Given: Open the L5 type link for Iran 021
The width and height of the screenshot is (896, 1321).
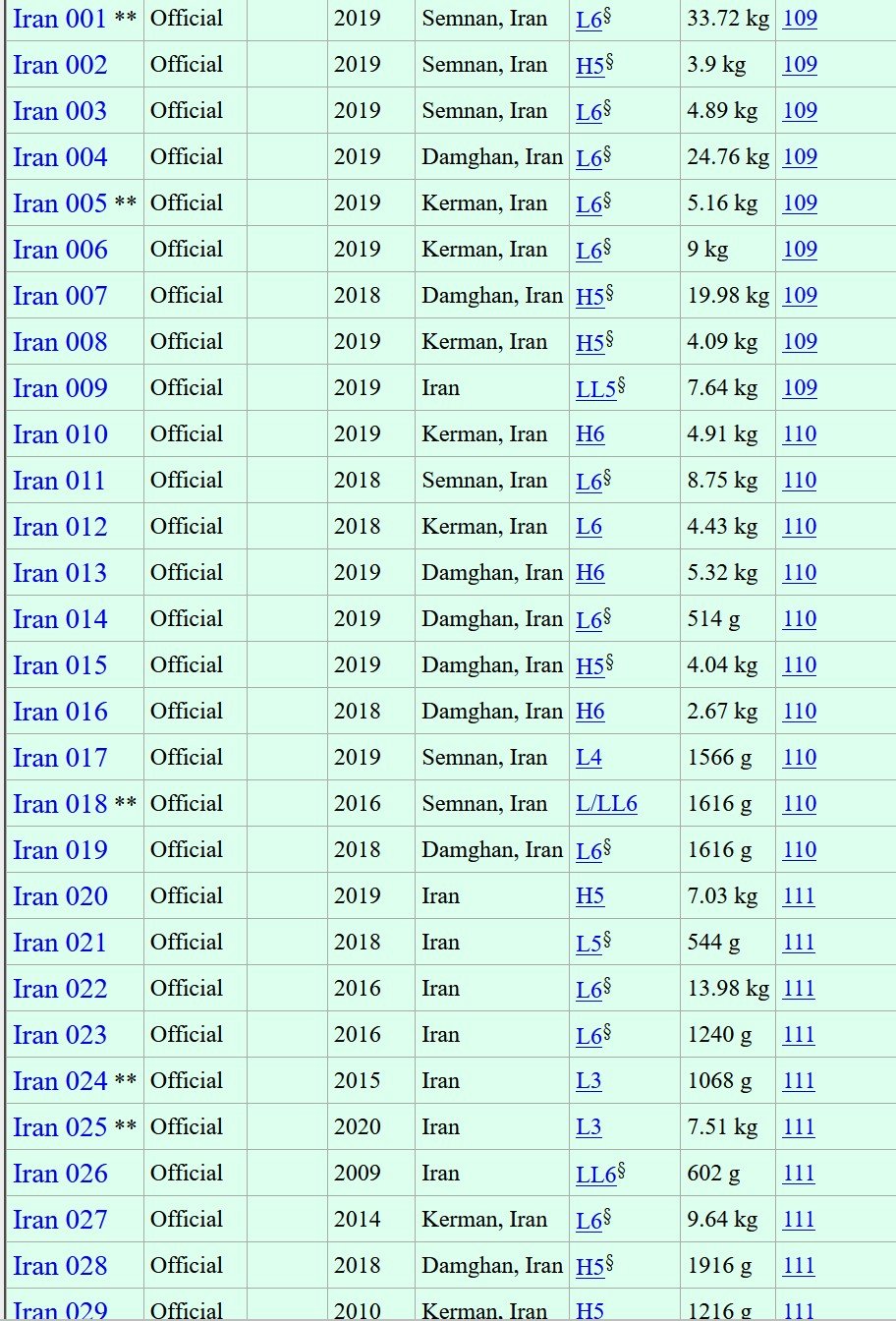Looking at the screenshot, I should (x=588, y=944).
